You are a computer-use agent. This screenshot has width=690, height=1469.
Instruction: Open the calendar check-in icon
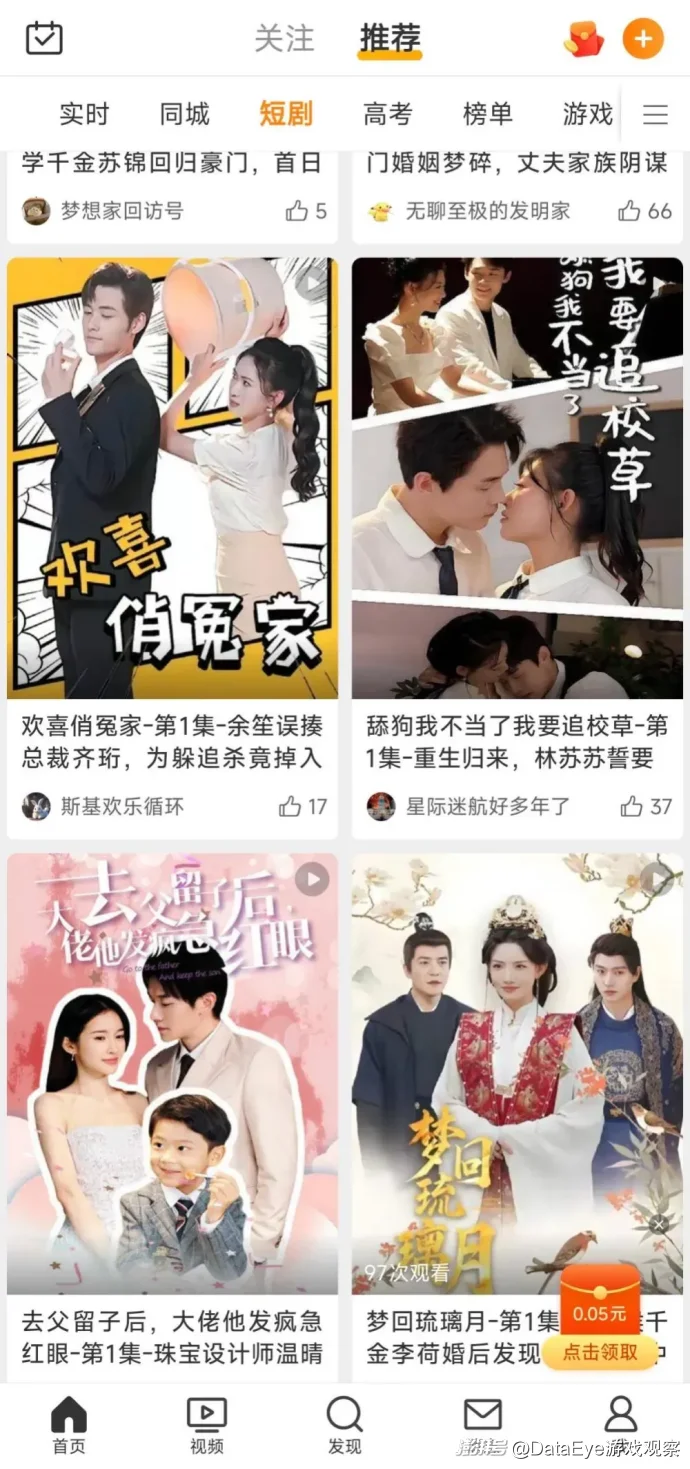(44, 39)
